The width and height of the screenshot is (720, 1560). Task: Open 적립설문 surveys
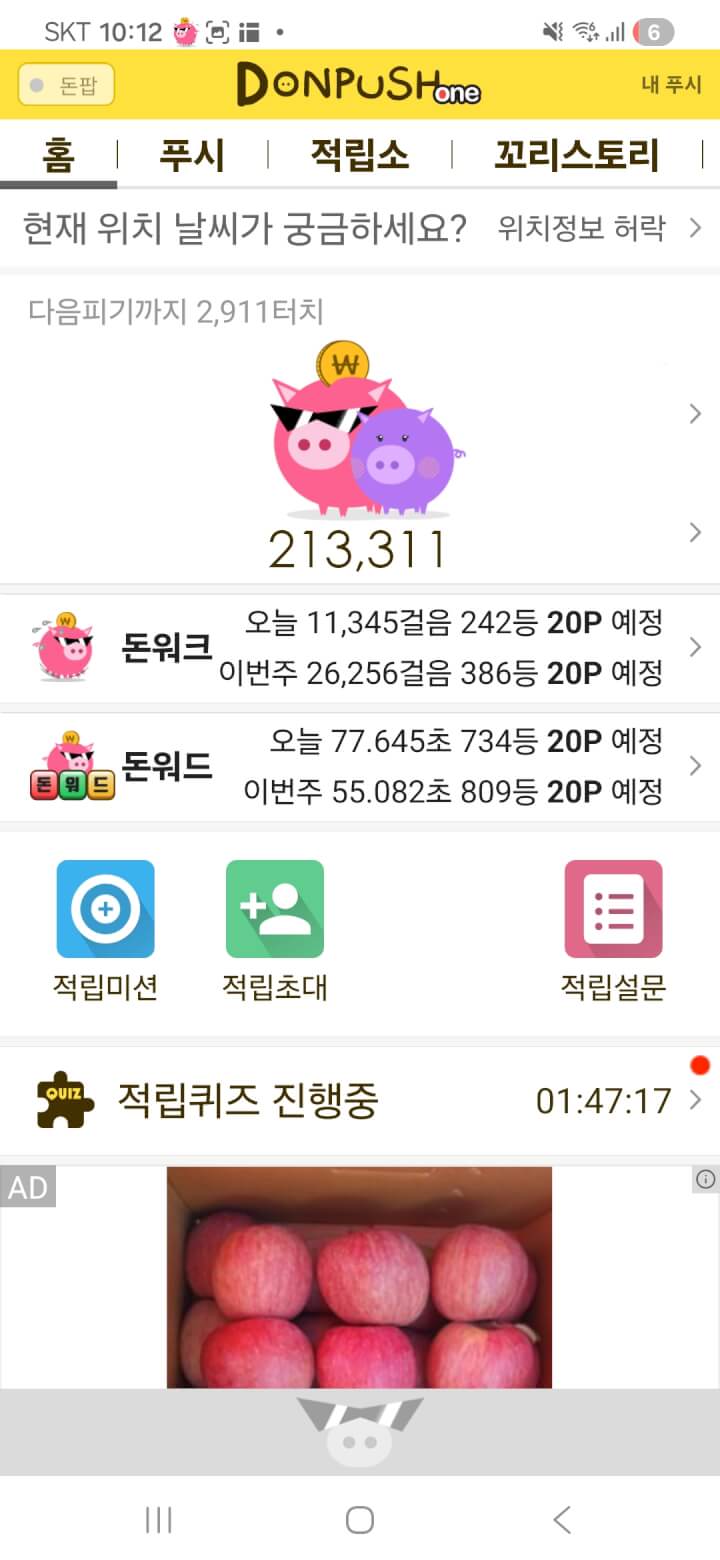[x=612, y=930]
